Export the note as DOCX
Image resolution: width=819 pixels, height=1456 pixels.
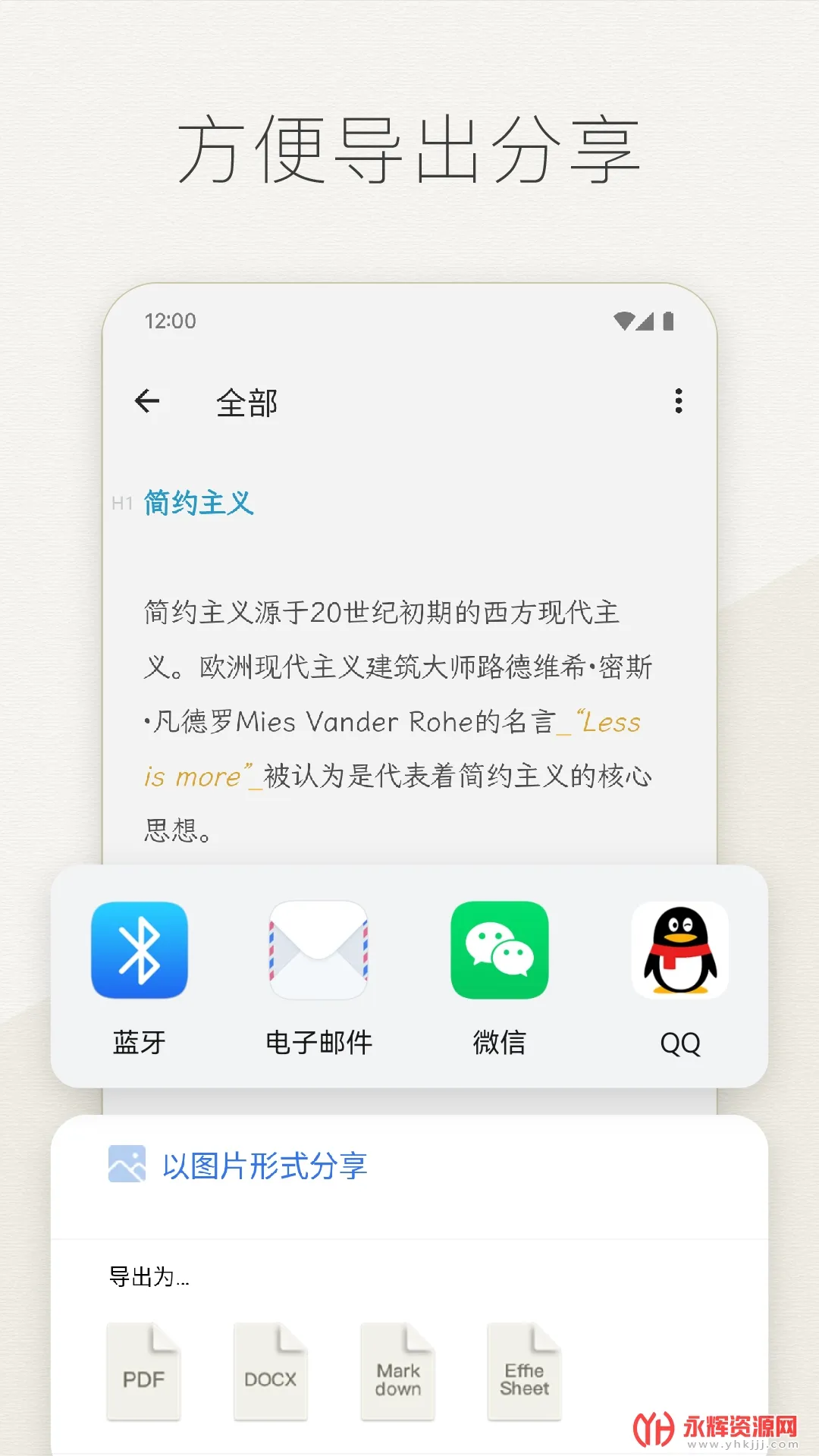271,1371
